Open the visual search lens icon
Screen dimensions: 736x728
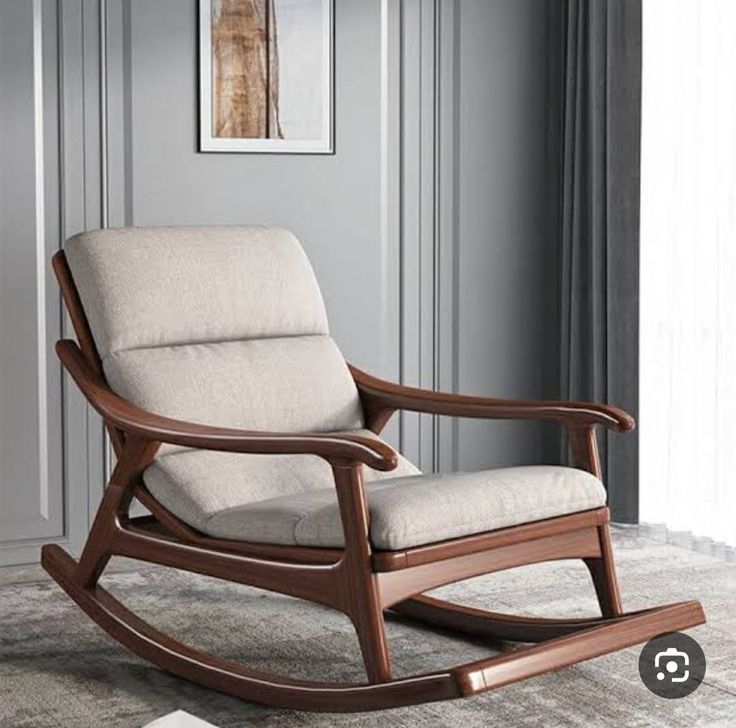[x=671, y=665]
